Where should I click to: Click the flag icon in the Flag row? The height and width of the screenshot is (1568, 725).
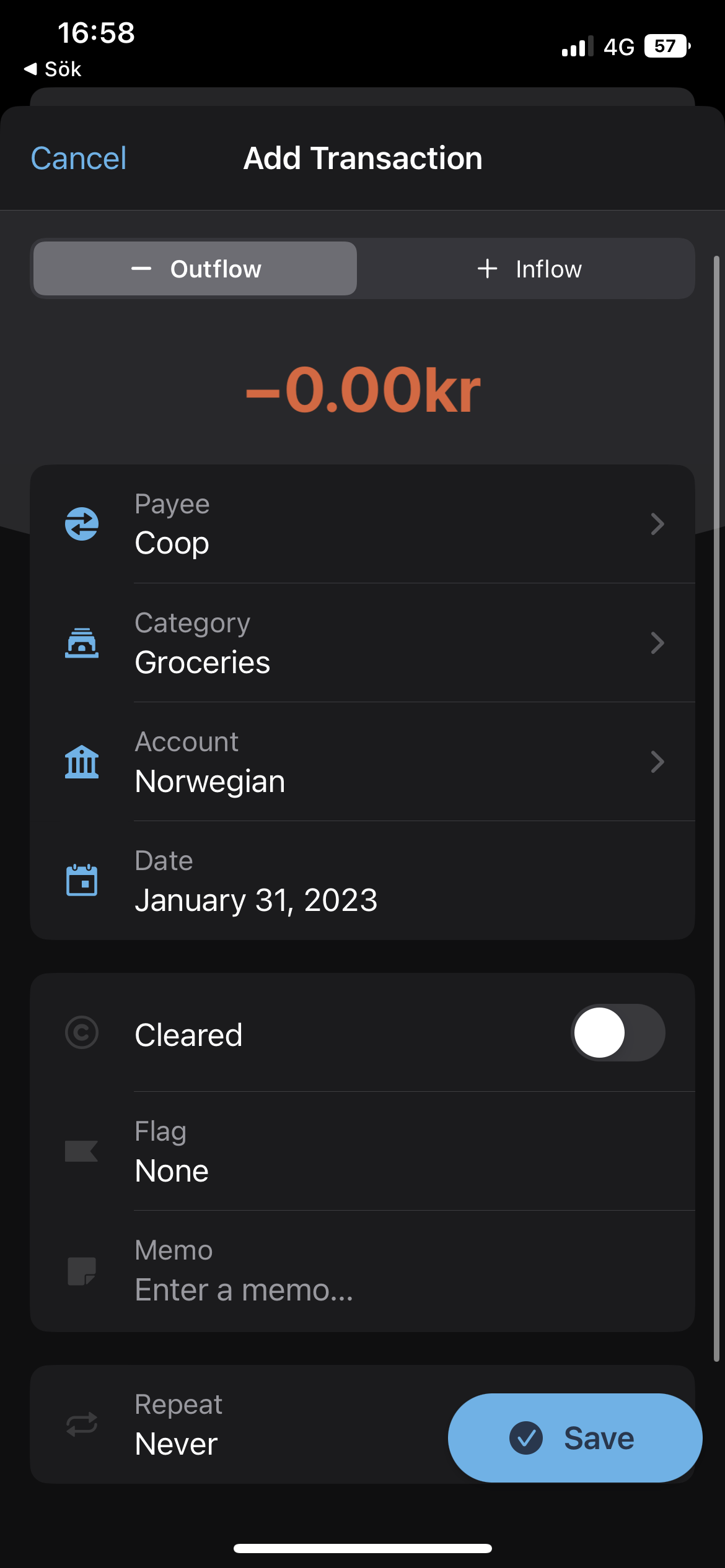[x=81, y=1151]
